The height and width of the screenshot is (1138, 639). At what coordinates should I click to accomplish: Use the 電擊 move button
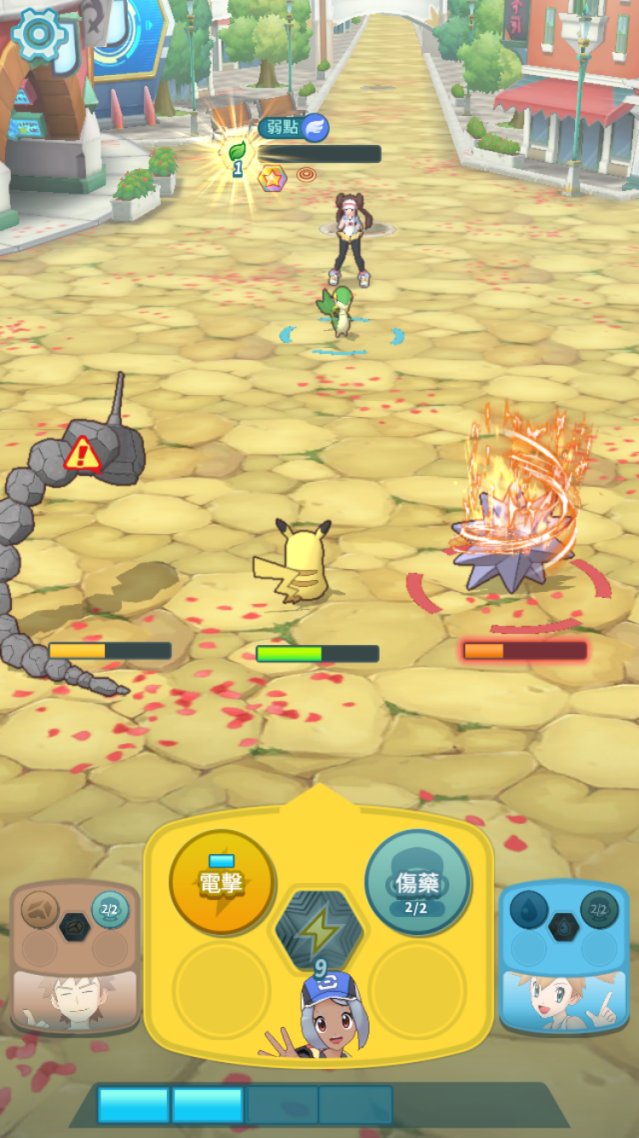pyautogui.click(x=221, y=882)
